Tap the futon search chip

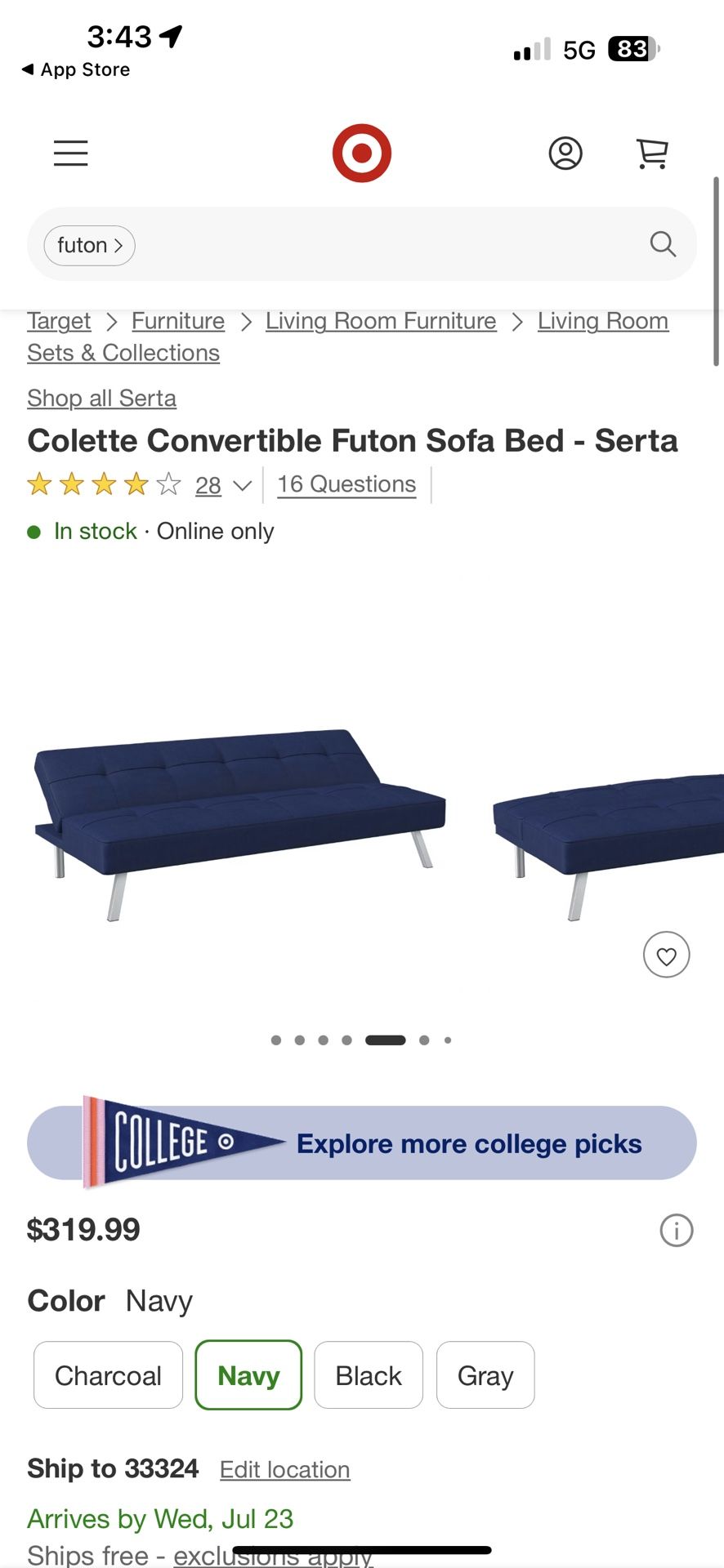pos(89,245)
